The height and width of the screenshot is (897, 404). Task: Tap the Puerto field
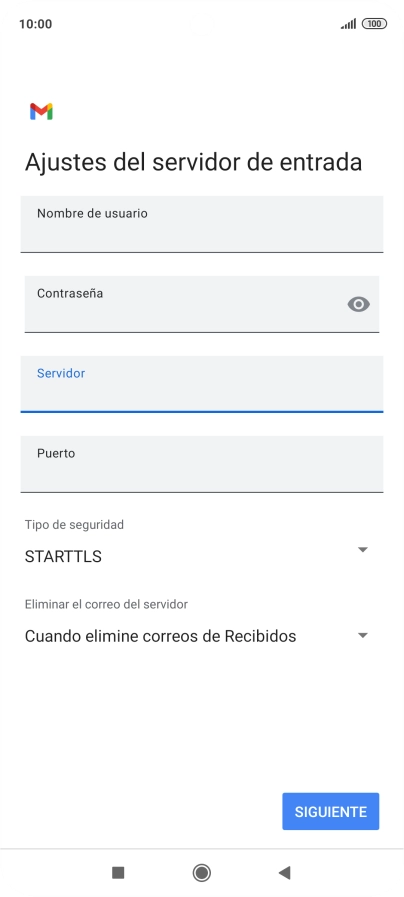tap(201, 464)
